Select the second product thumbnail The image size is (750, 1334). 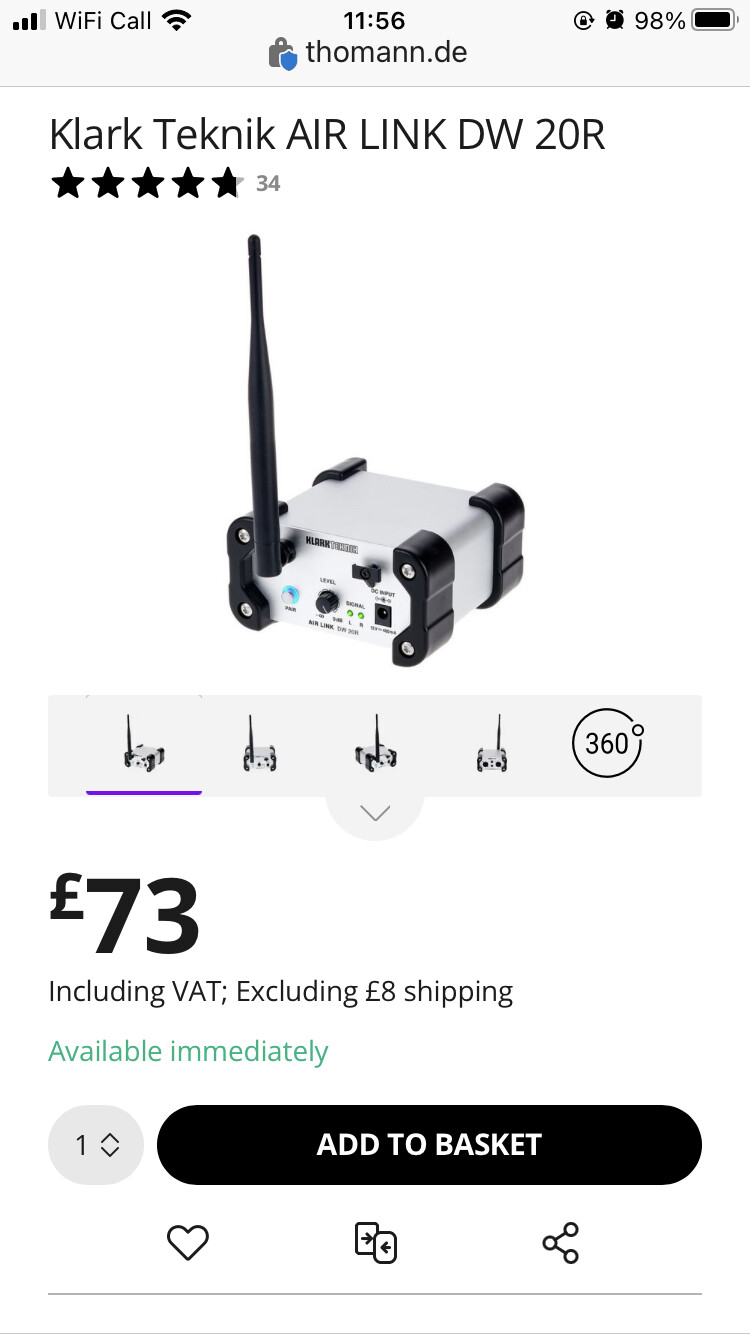click(x=260, y=745)
